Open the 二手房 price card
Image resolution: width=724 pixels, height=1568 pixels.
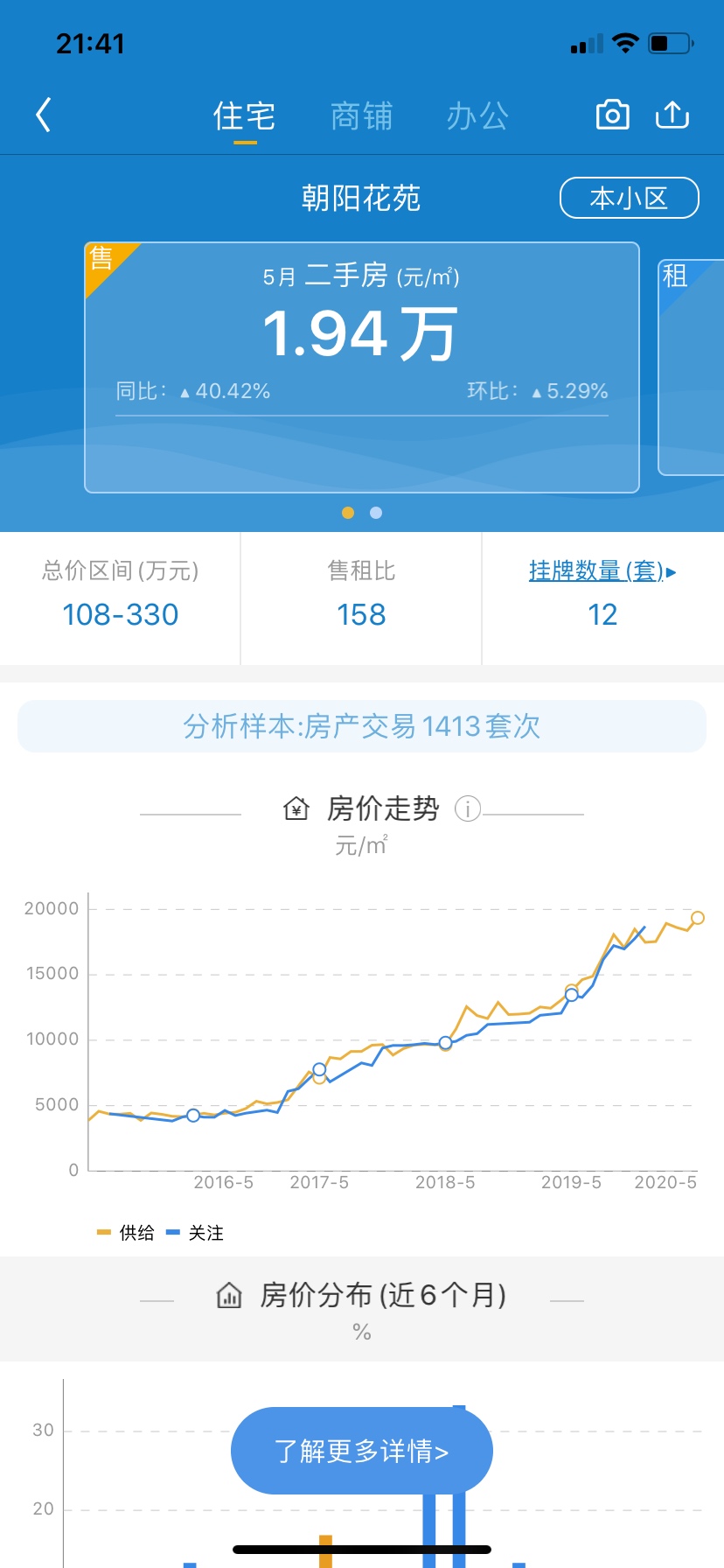click(361, 367)
